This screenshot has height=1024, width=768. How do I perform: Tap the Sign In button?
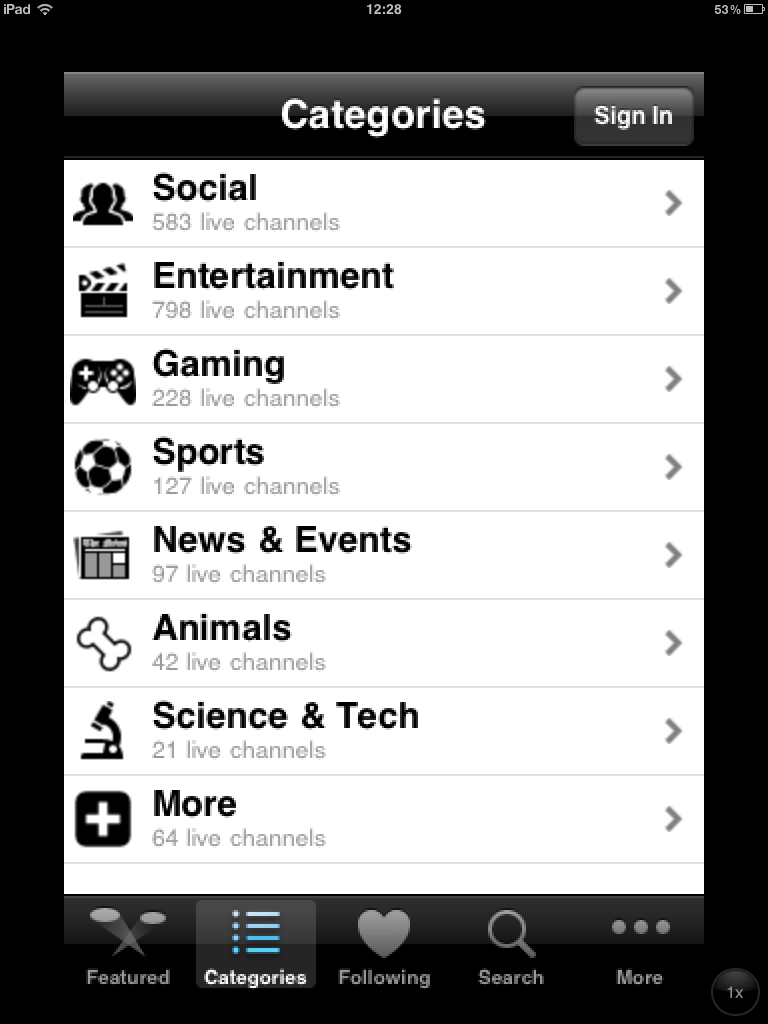point(633,116)
